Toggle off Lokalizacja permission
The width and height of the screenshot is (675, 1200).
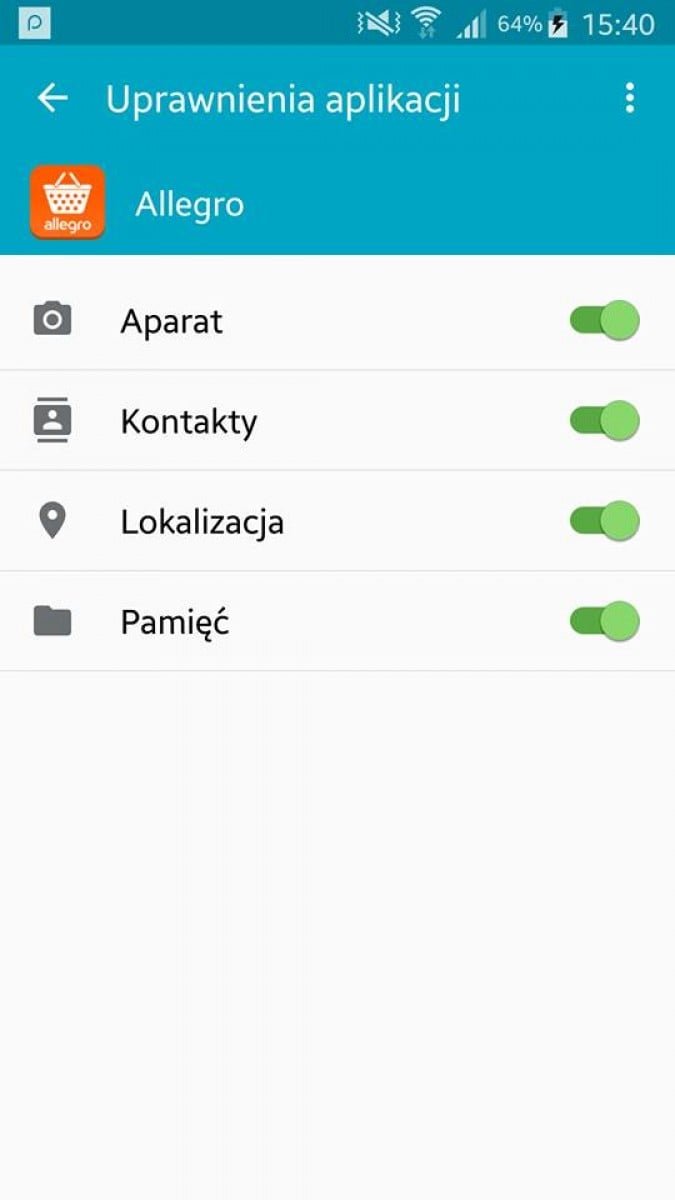[604, 521]
